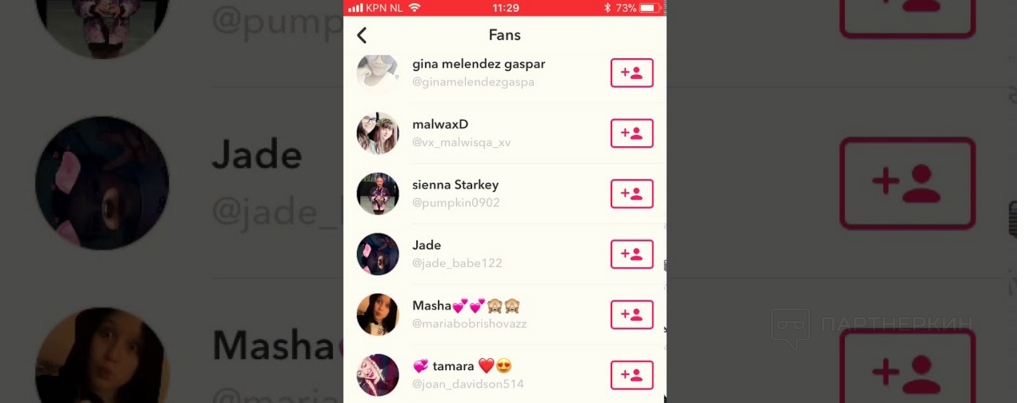Screen dimensions: 1024x403
Task: Add Jade as friend
Action: click(x=632, y=254)
